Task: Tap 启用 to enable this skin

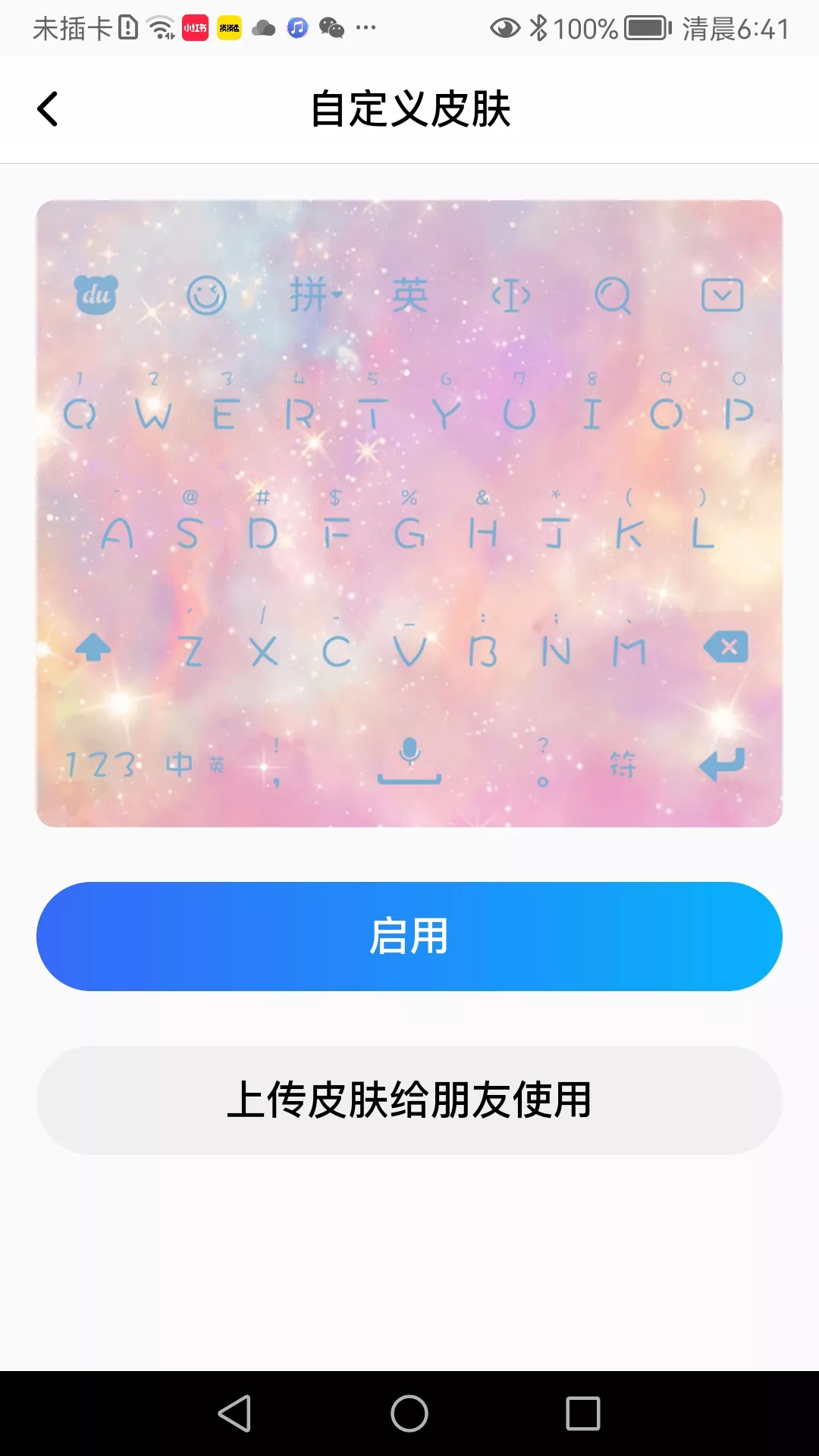Action: (x=409, y=936)
